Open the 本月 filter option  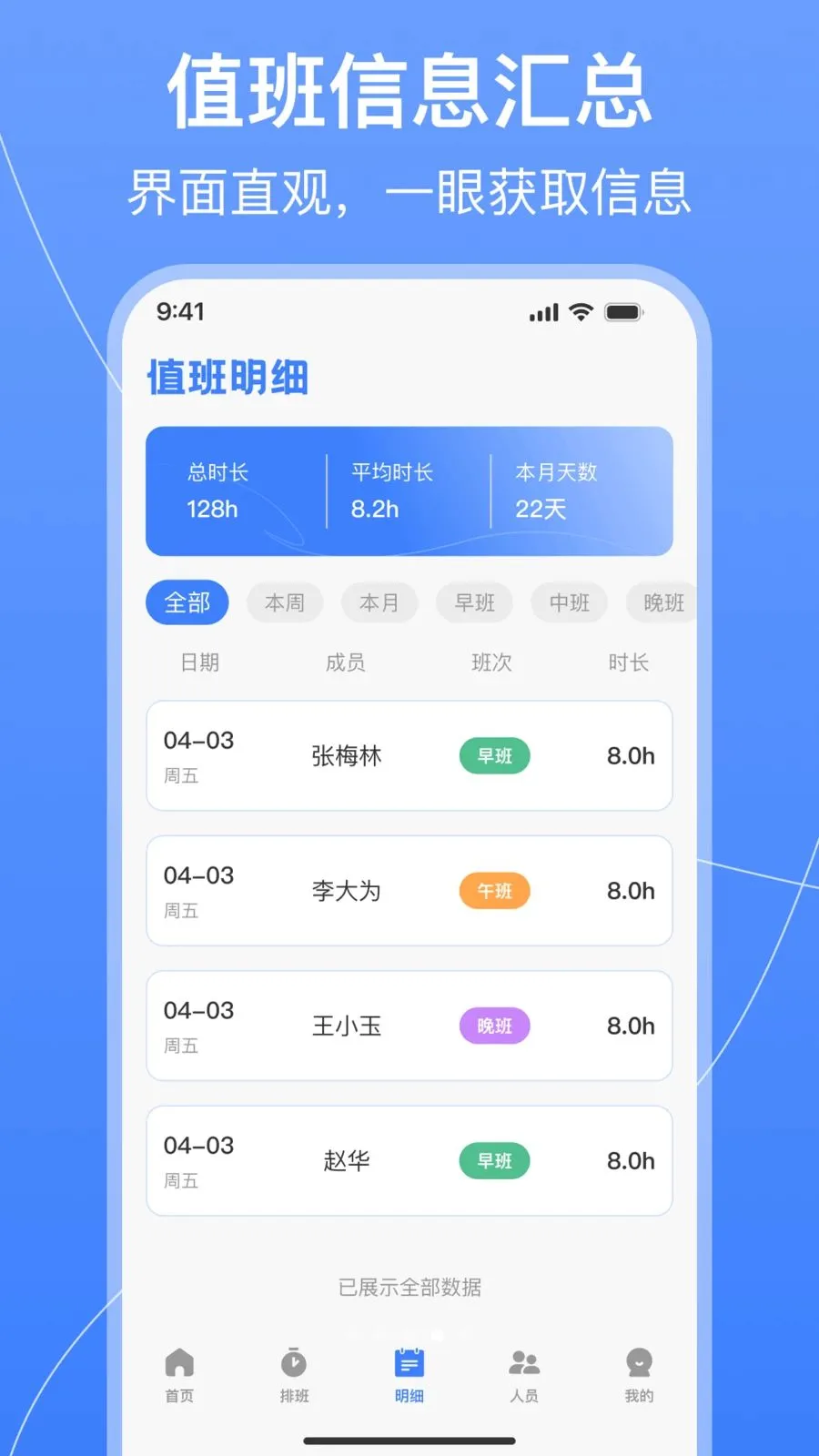point(379,602)
